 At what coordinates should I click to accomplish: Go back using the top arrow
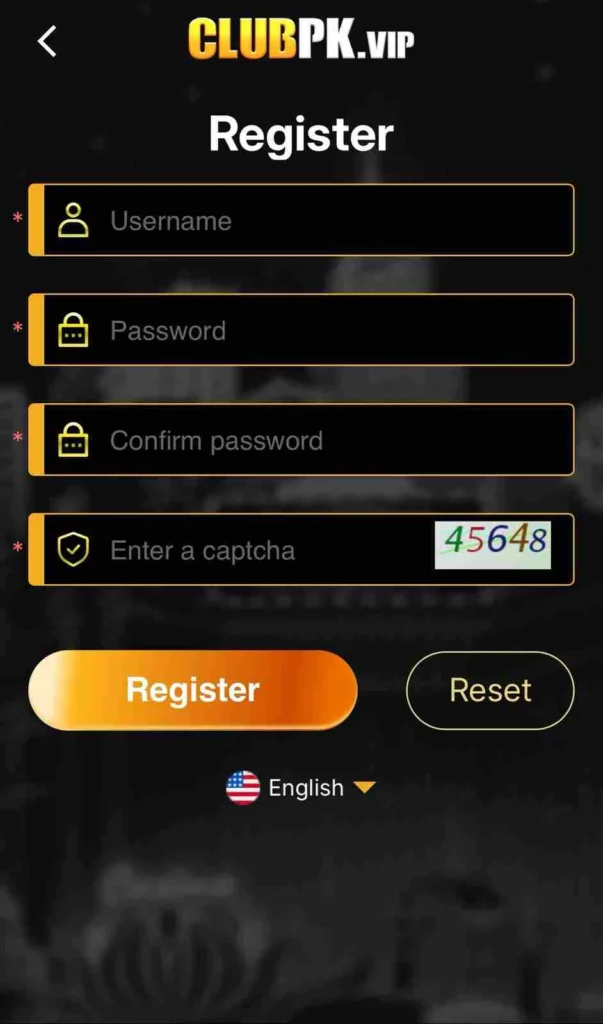(47, 41)
